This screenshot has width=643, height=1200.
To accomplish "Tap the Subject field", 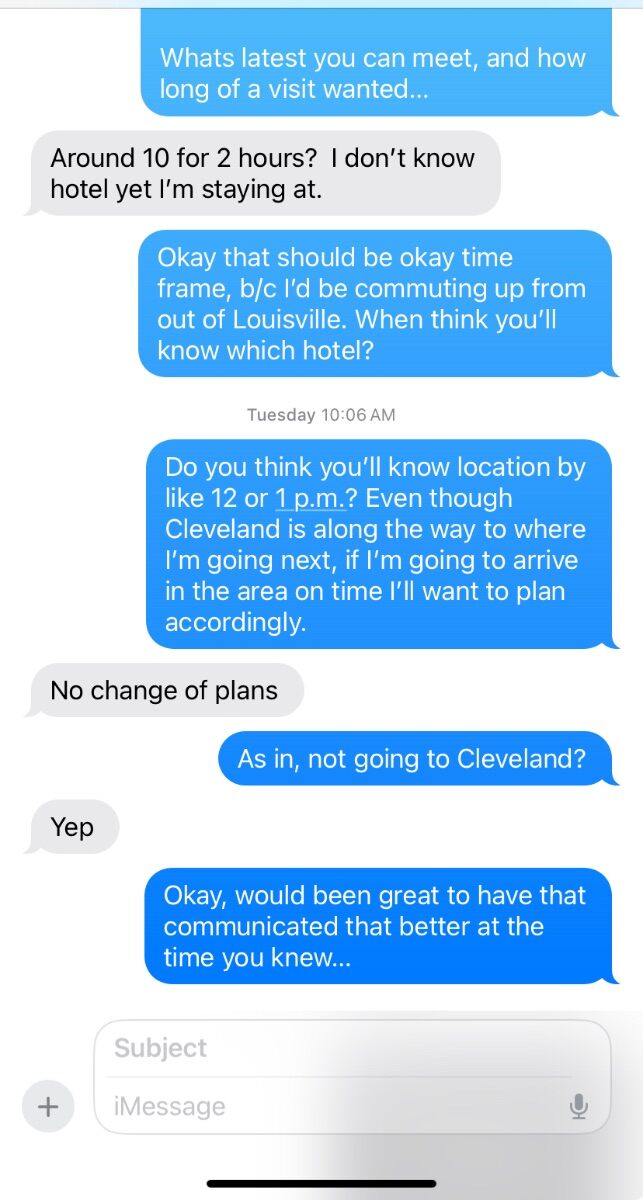I will click(352, 1048).
